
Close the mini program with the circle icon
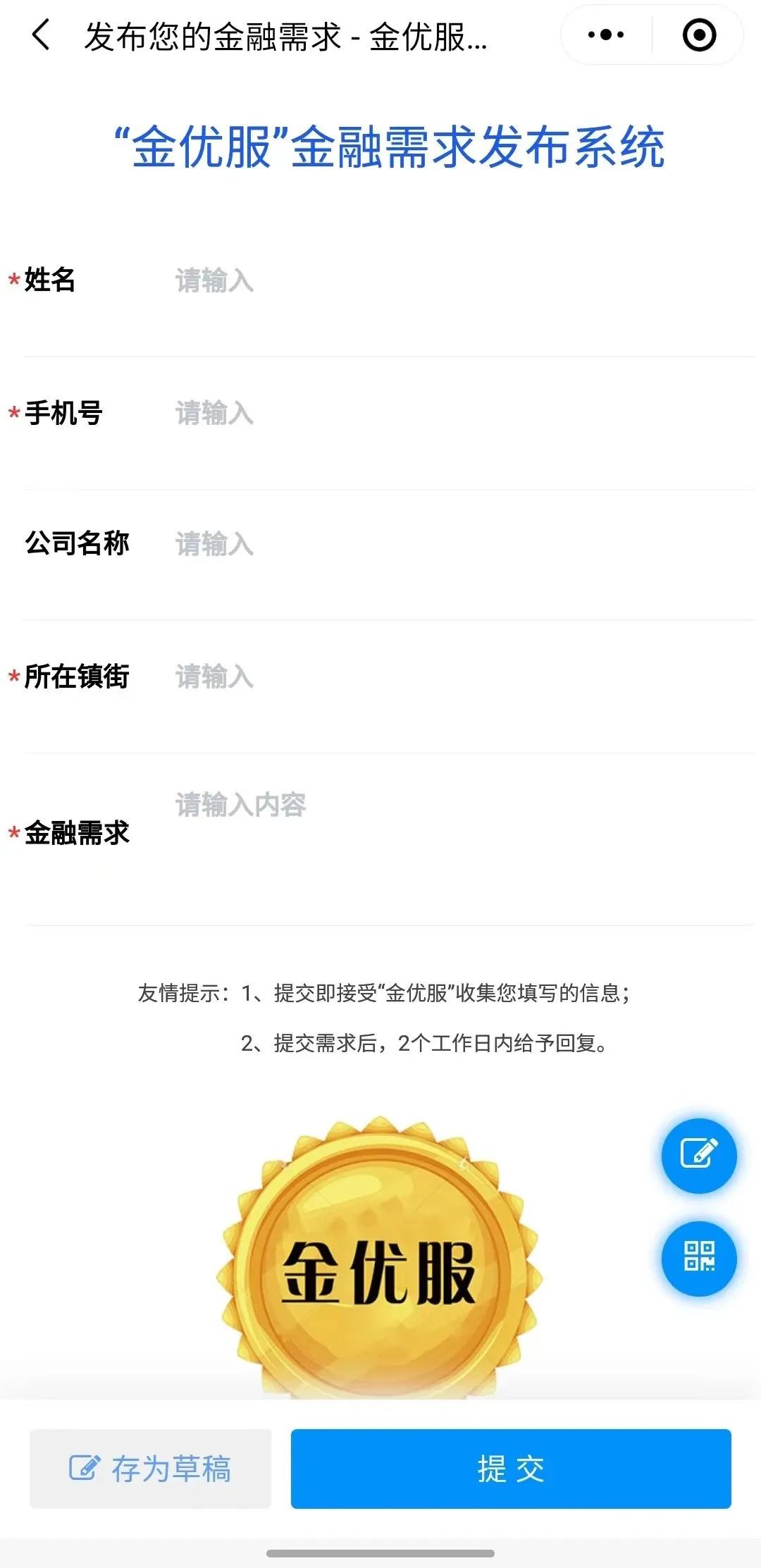tap(699, 35)
